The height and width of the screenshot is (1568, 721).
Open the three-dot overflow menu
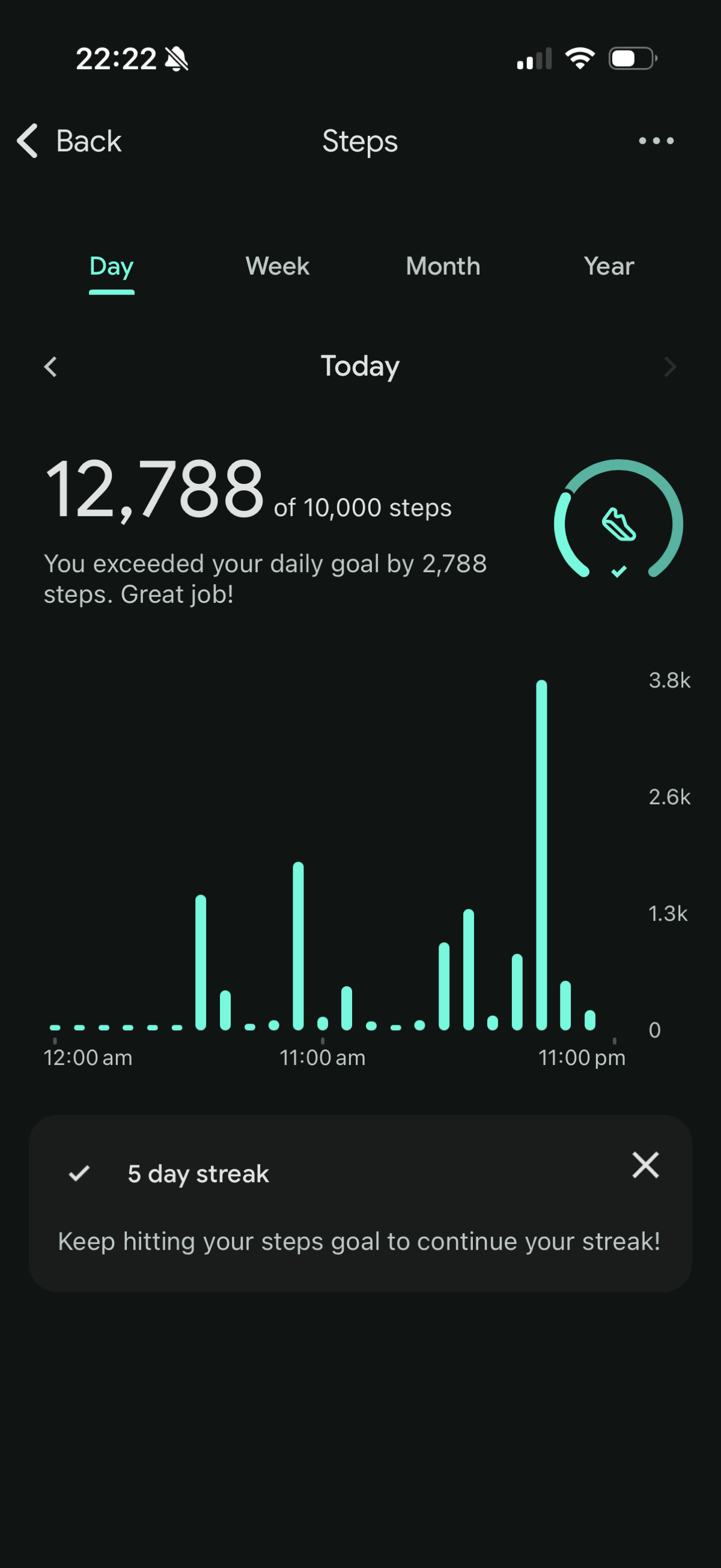[656, 141]
